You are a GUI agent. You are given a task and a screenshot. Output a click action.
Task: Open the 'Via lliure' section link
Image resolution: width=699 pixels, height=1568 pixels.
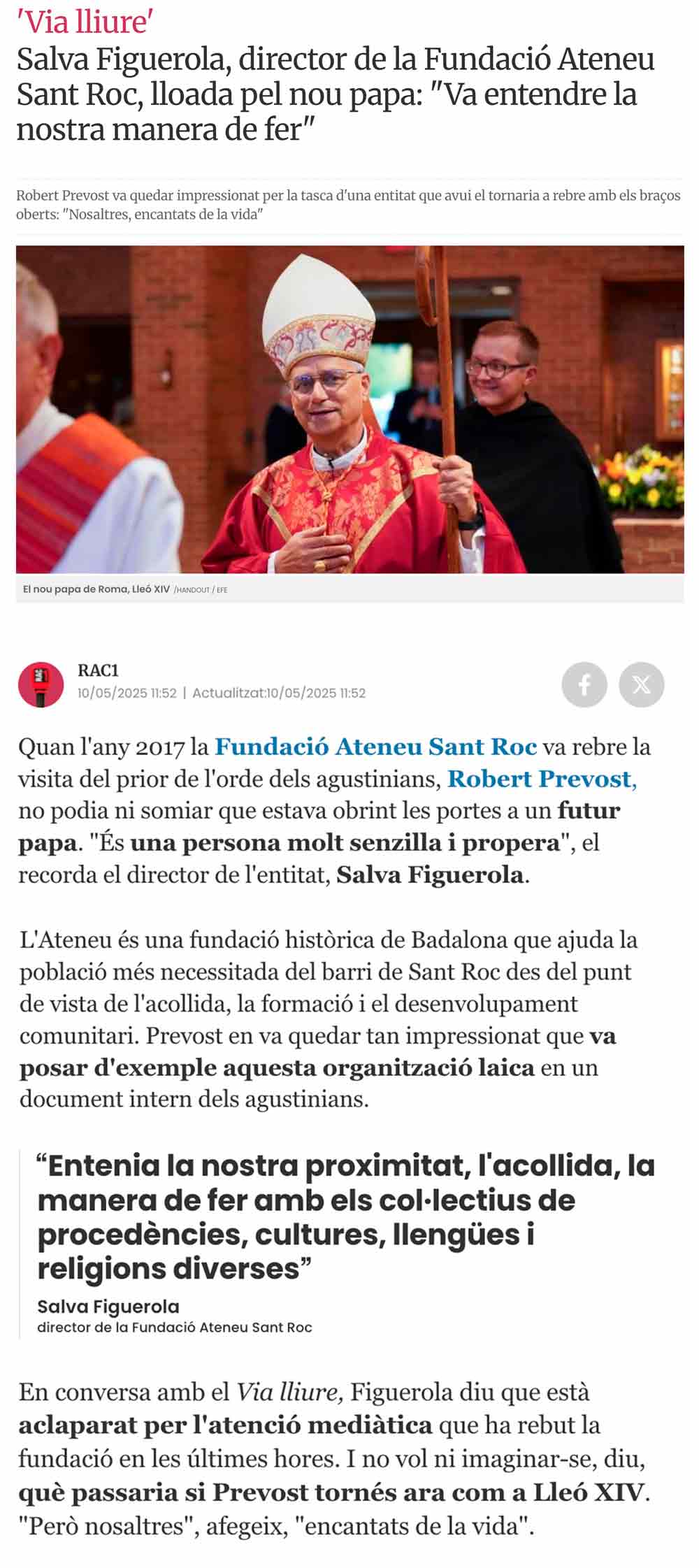pos(85,22)
